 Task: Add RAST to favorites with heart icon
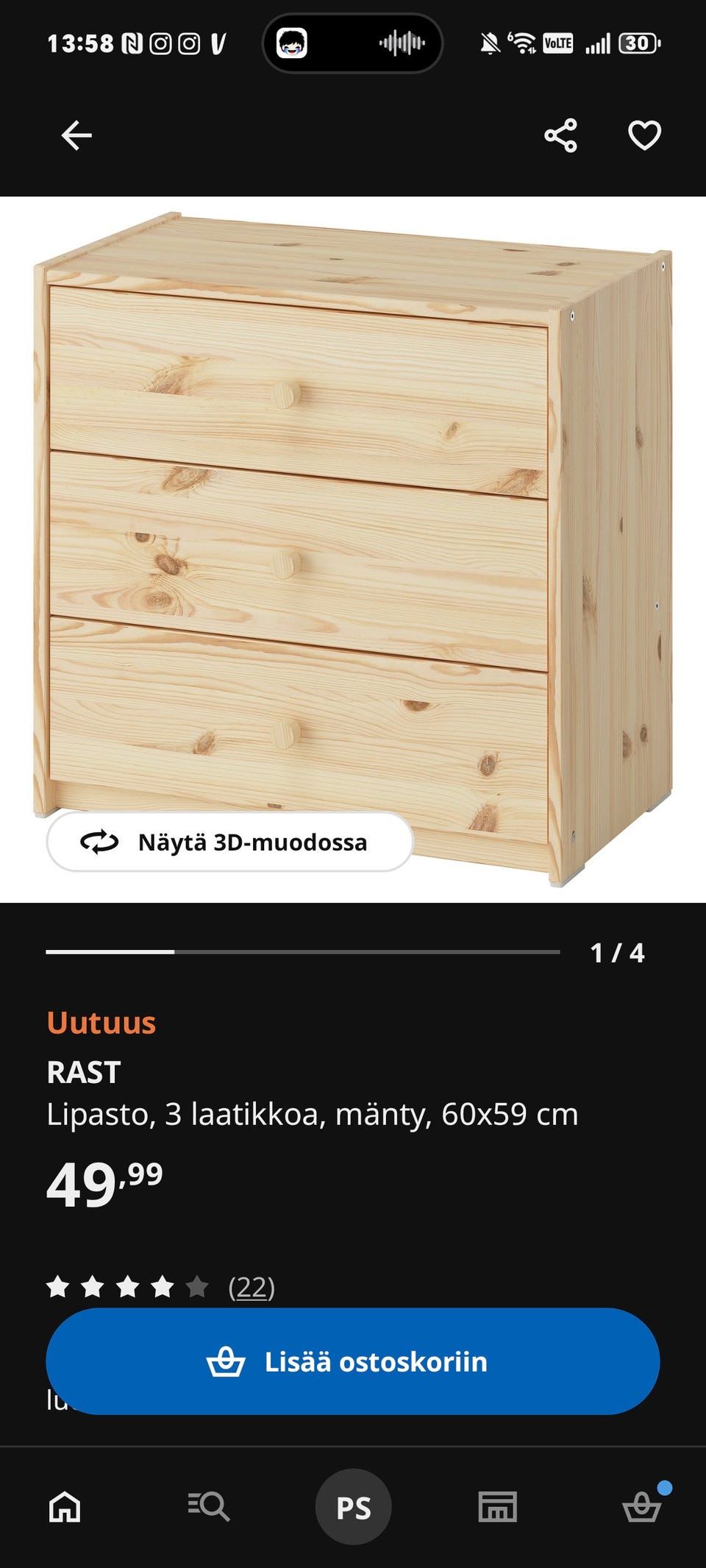point(644,136)
